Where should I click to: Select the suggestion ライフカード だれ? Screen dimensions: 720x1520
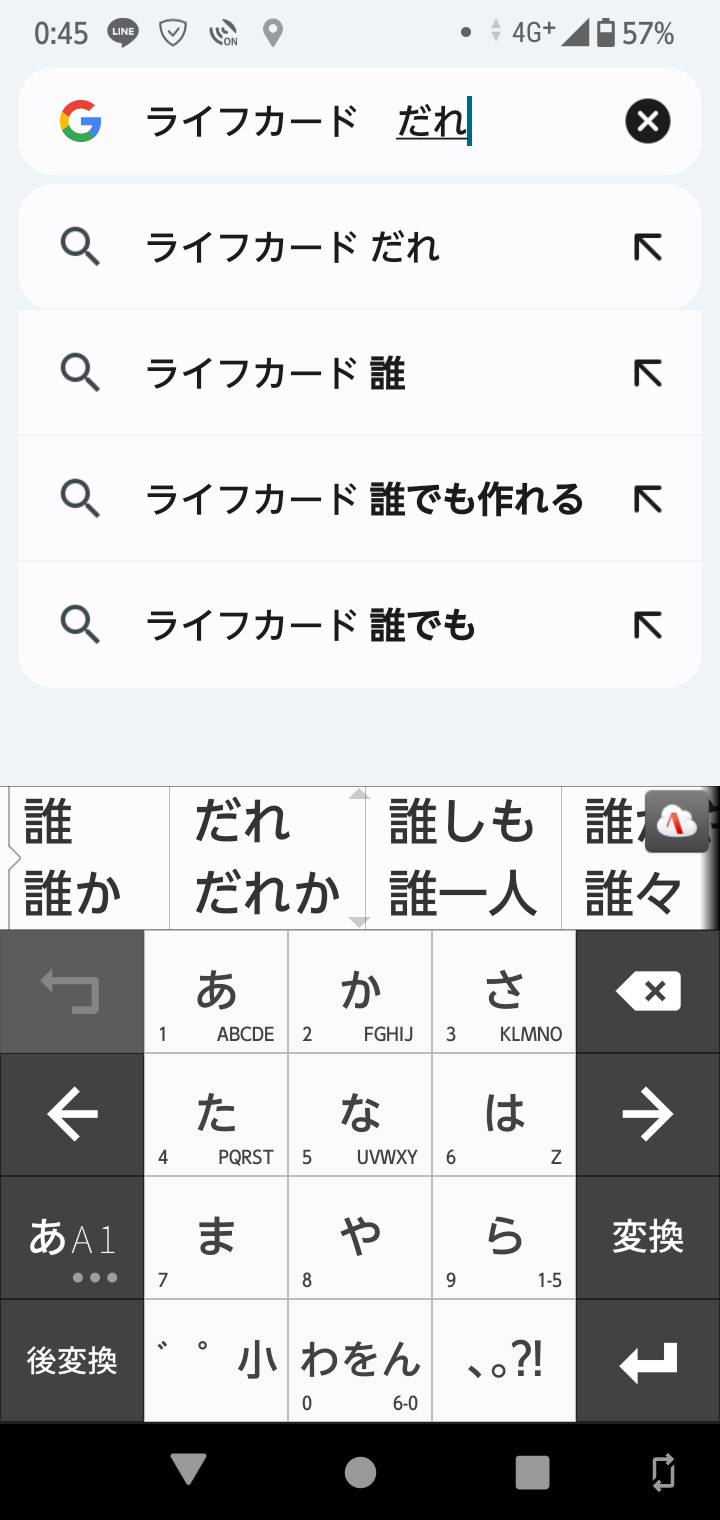point(360,247)
